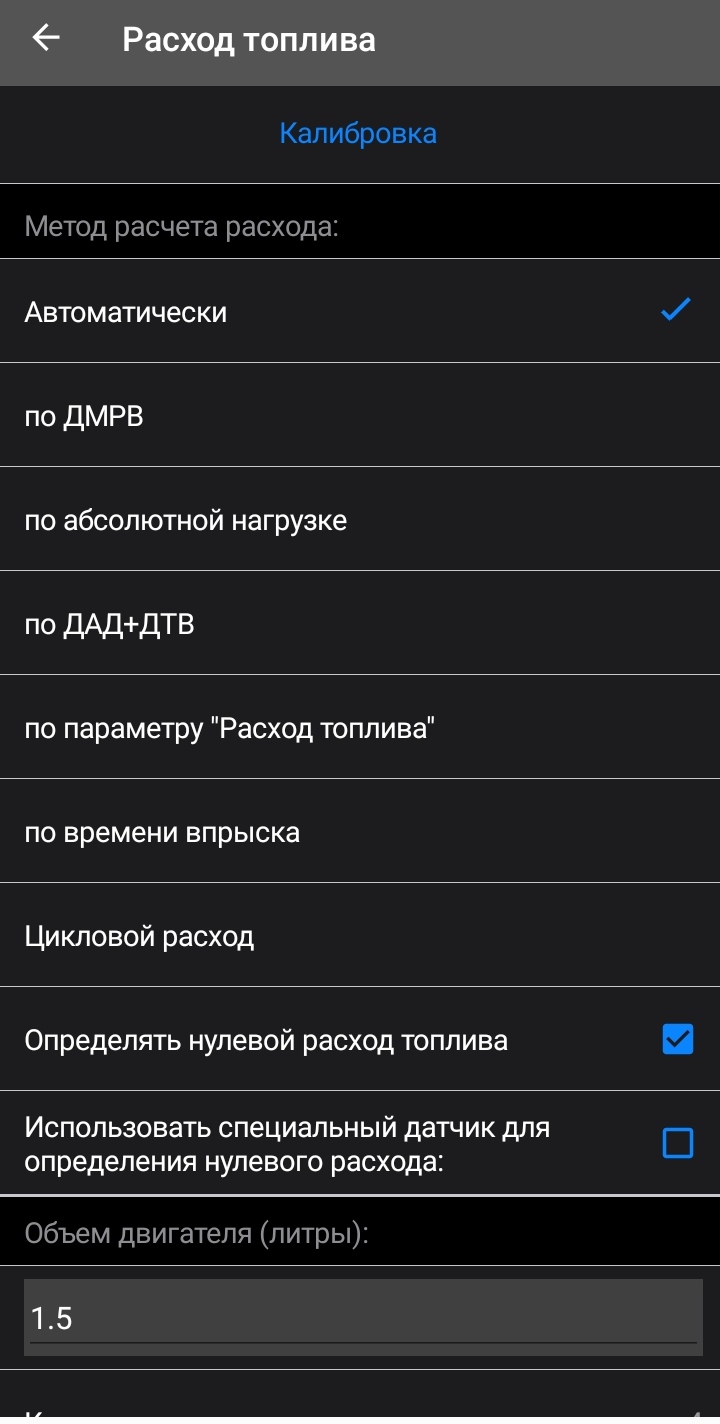Choose the Цикловой расход option
Image resolution: width=720 pixels, height=1424 pixels.
[360, 935]
